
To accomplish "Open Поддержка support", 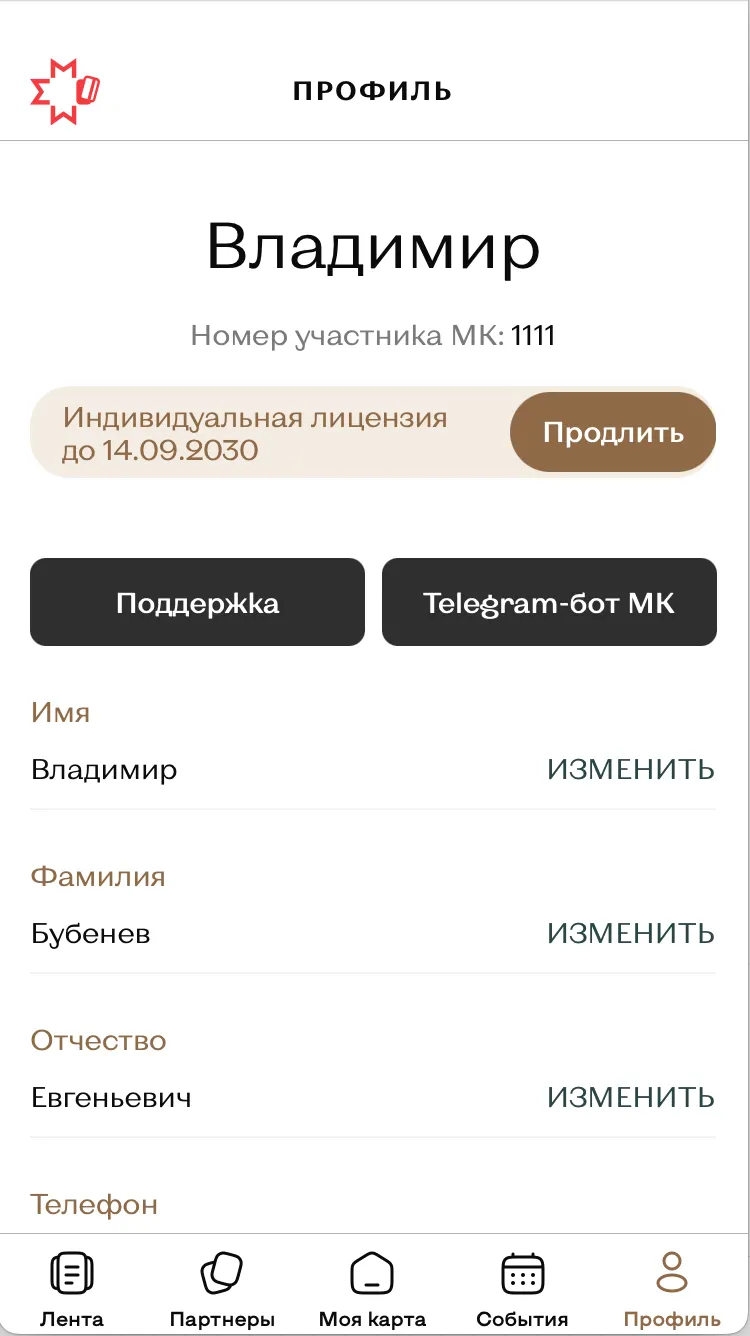I will coord(197,602).
